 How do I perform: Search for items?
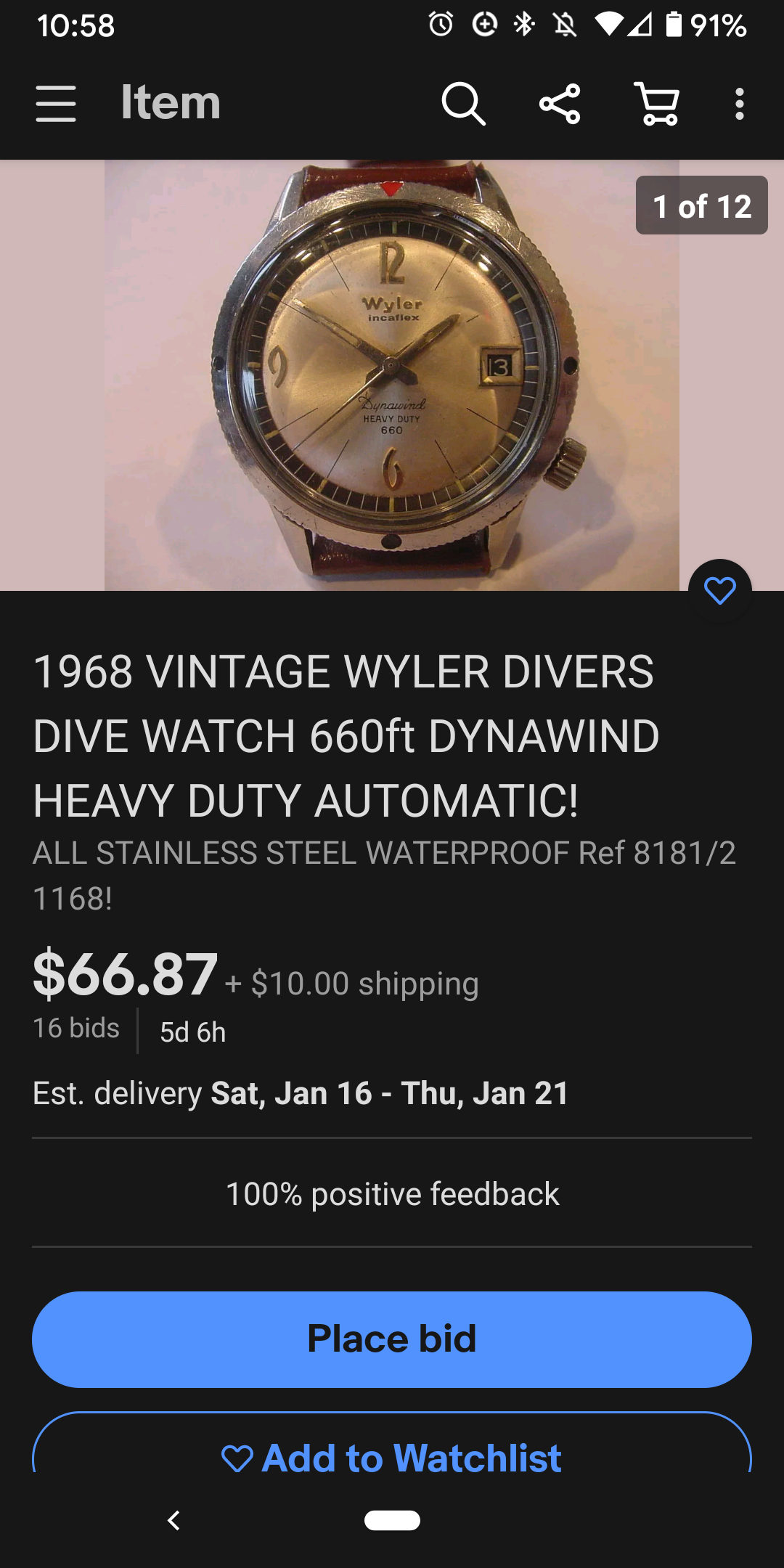(x=463, y=103)
